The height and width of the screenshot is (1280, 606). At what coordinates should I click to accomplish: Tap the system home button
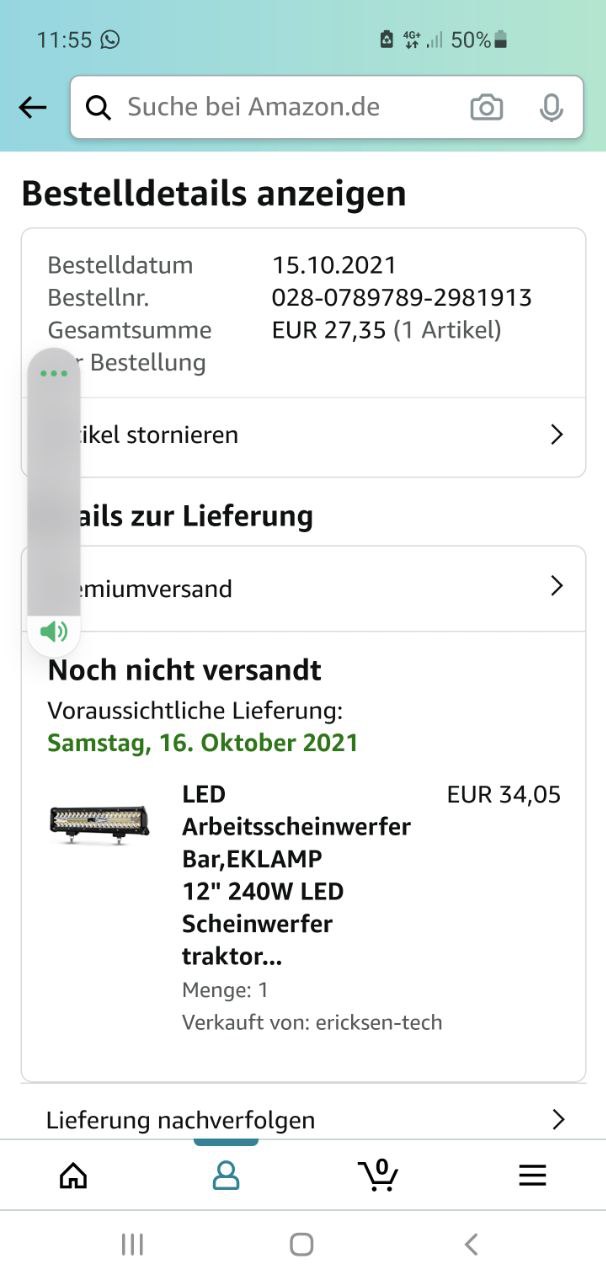[x=302, y=1244]
